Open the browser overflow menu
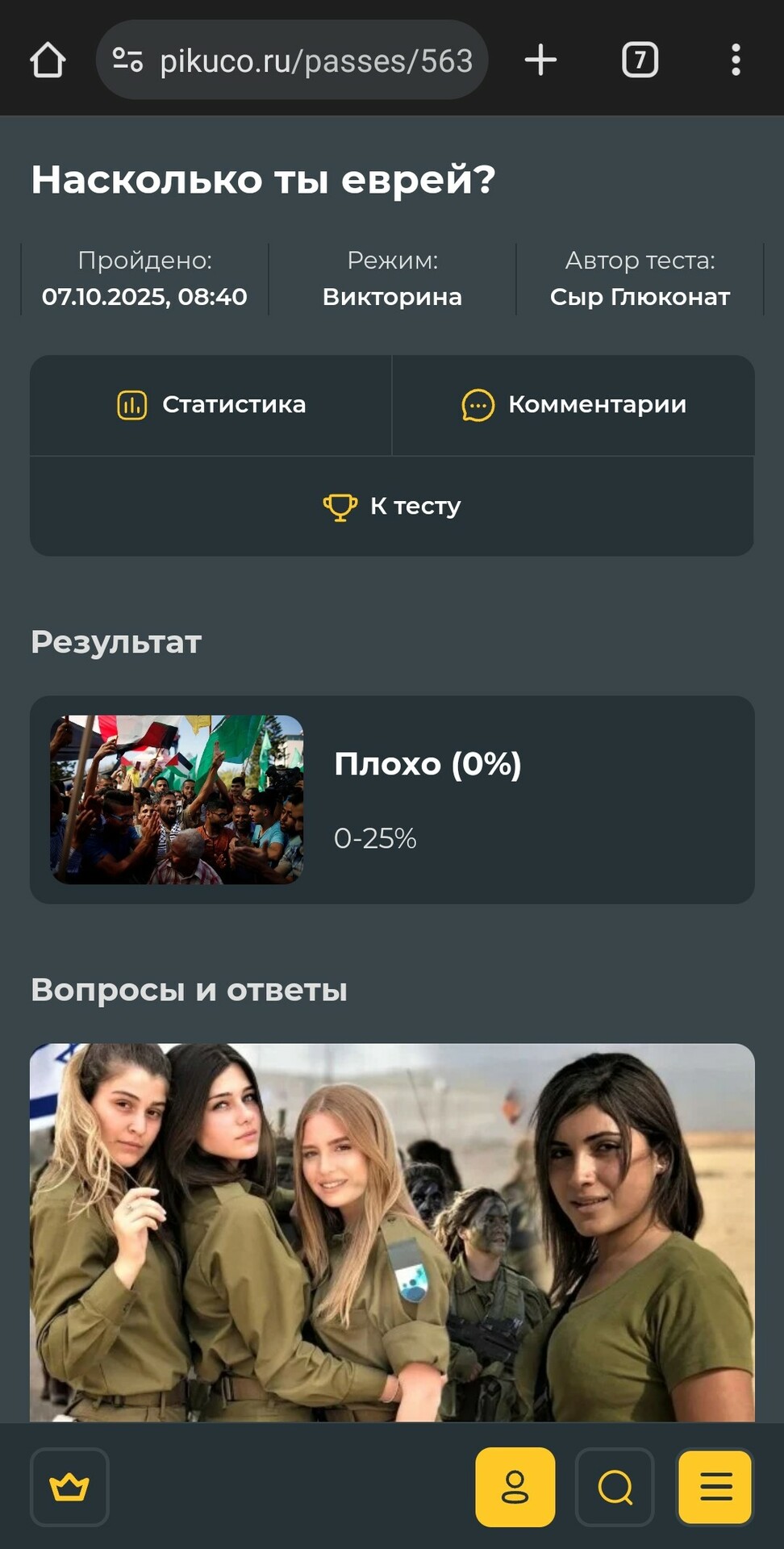This screenshot has width=784, height=1549. (x=736, y=61)
